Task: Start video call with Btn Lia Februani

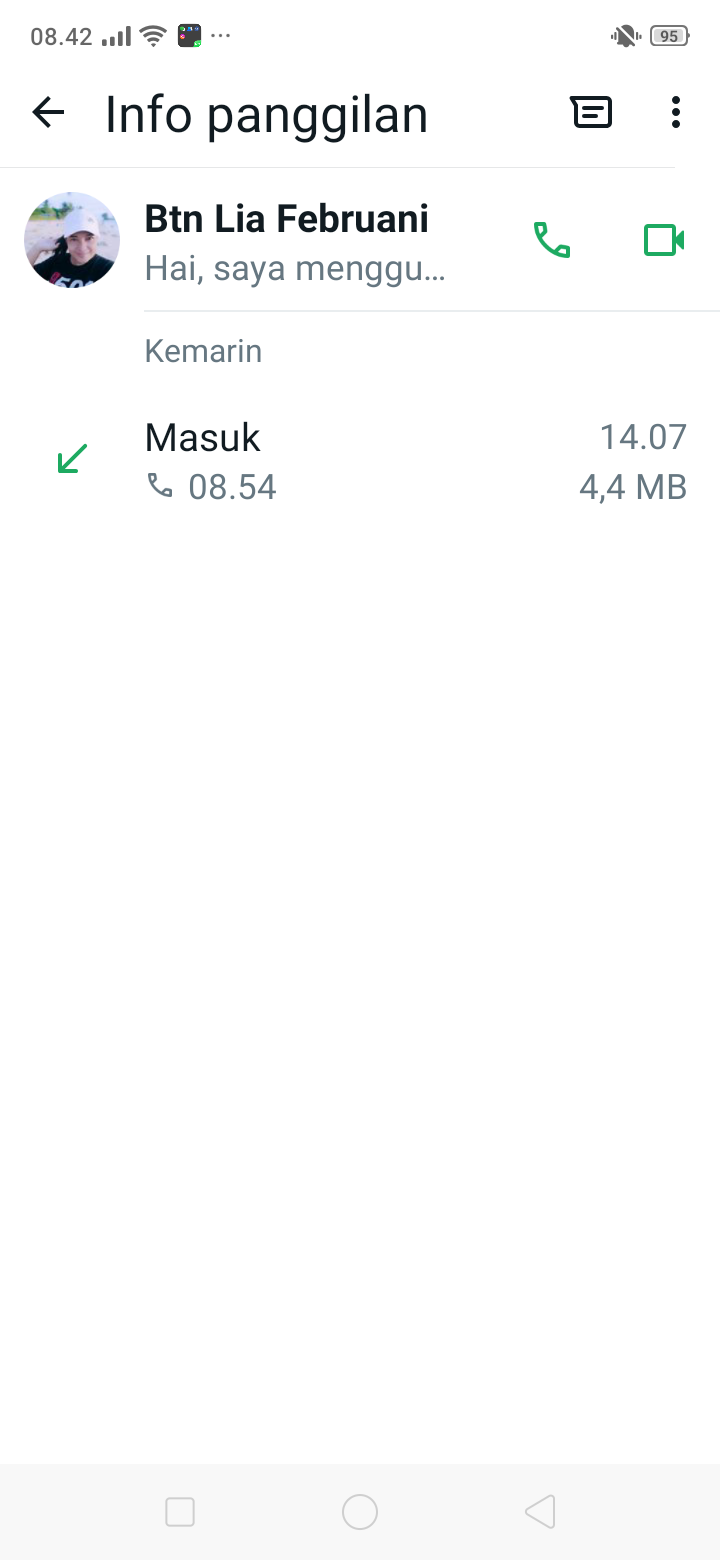Action: click(x=663, y=240)
